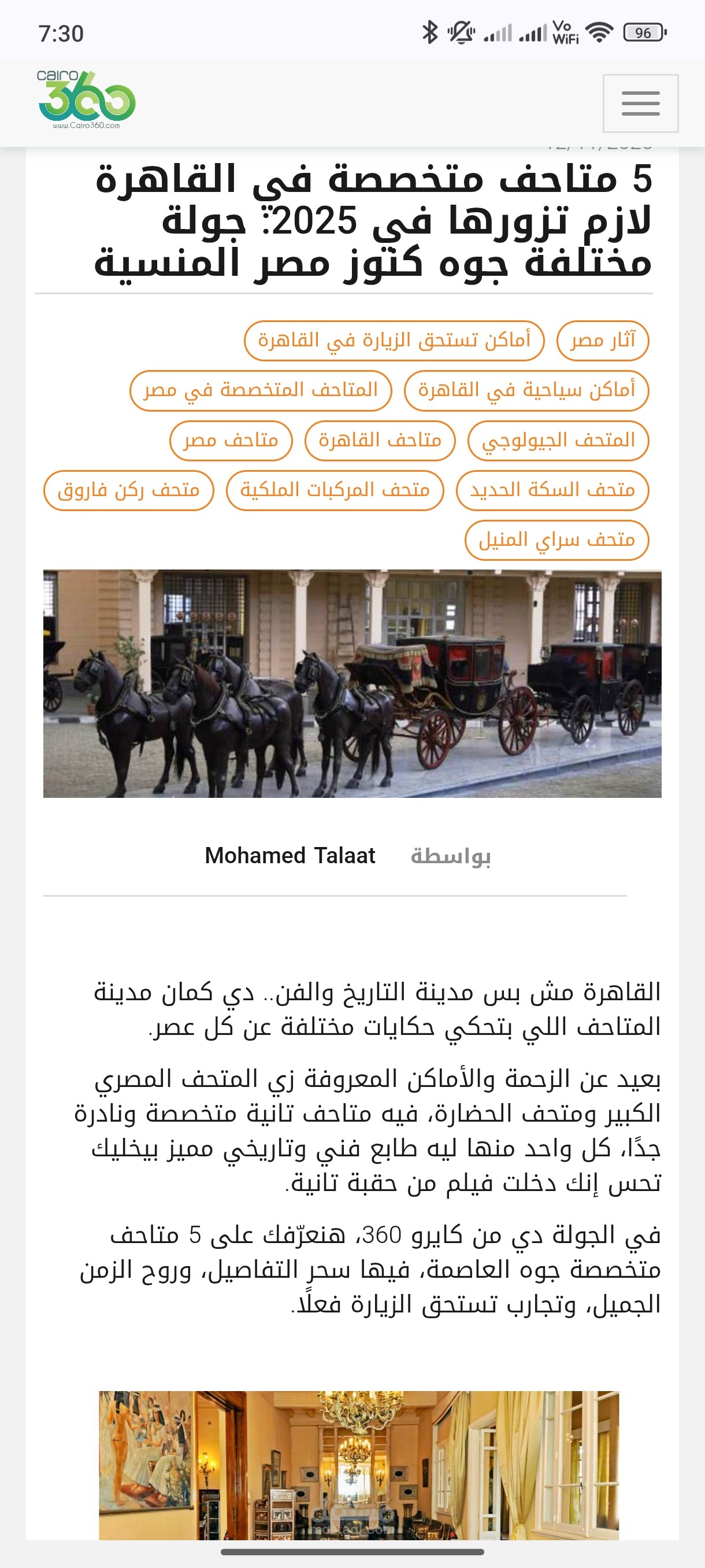This screenshot has width=705, height=1568.
Task: Open the hamburger navigation menu
Action: click(x=639, y=103)
